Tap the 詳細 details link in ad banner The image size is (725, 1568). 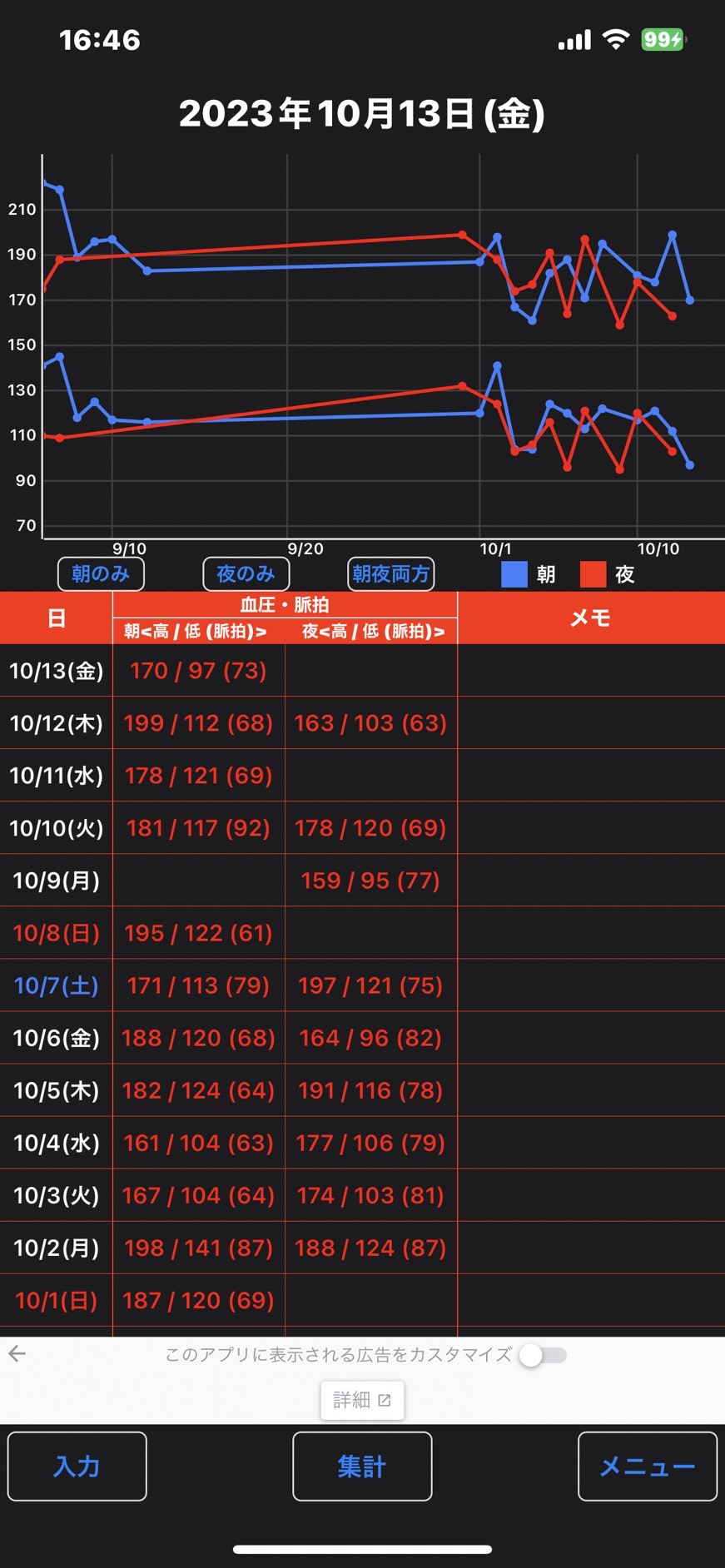tap(362, 1400)
